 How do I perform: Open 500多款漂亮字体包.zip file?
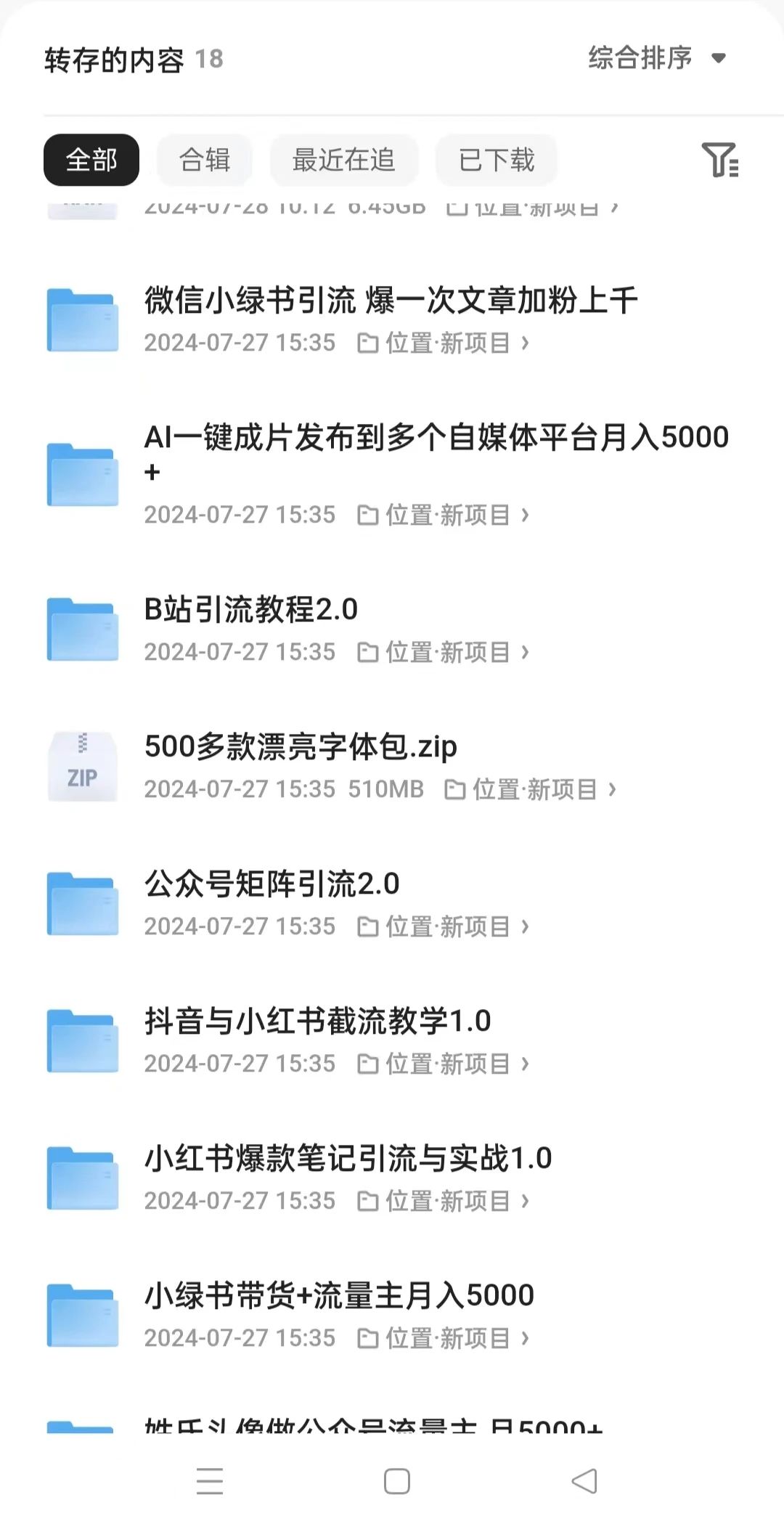point(301,747)
